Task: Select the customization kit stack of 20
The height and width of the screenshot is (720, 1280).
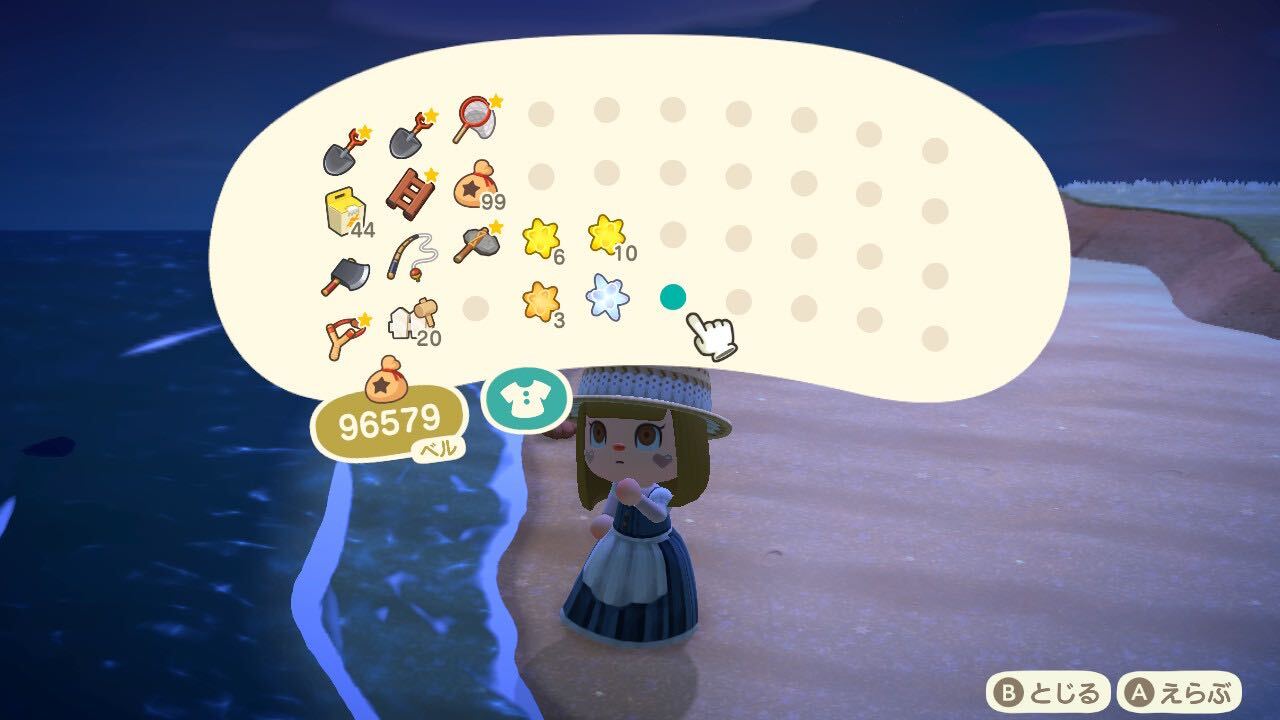Action: (x=412, y=322)
